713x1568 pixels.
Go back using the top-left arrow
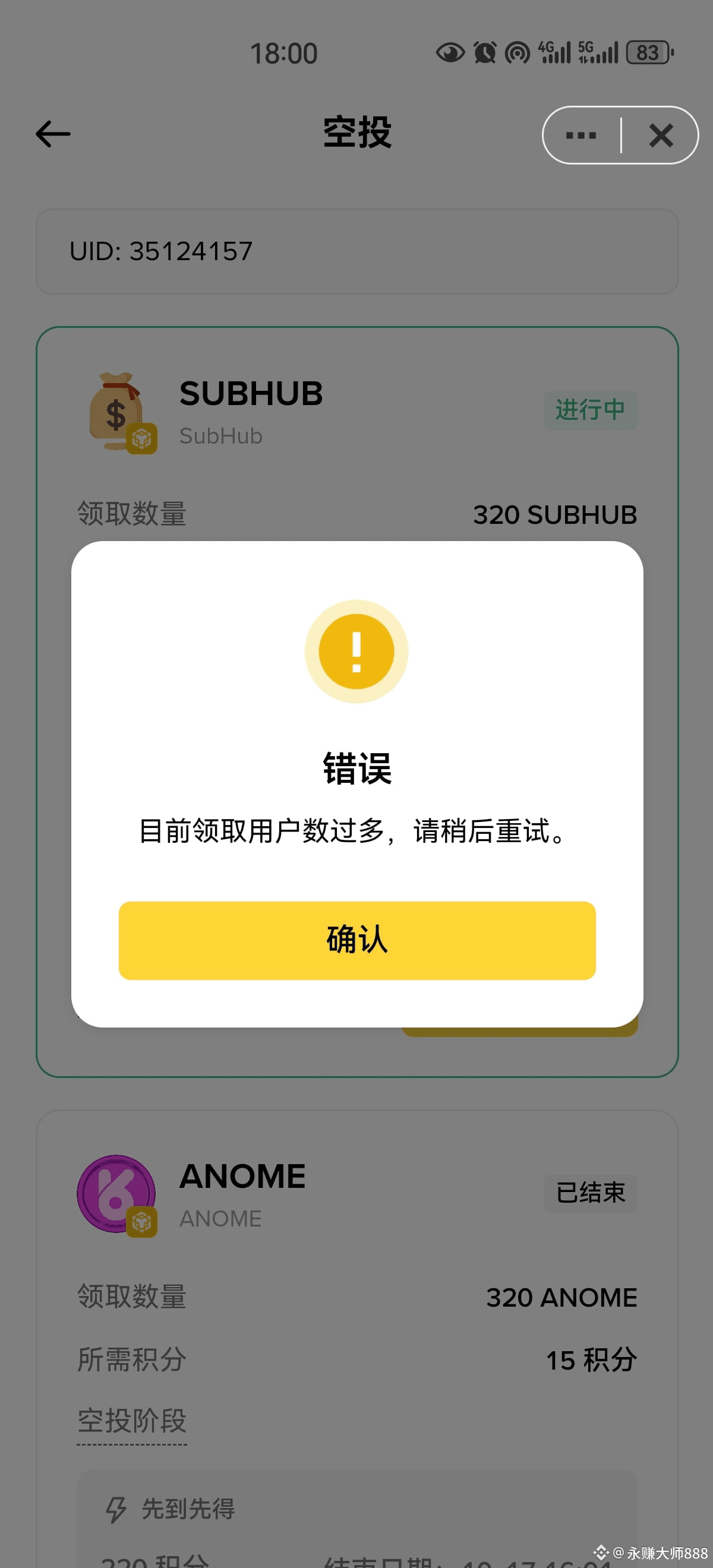click(x=53, y=134)
